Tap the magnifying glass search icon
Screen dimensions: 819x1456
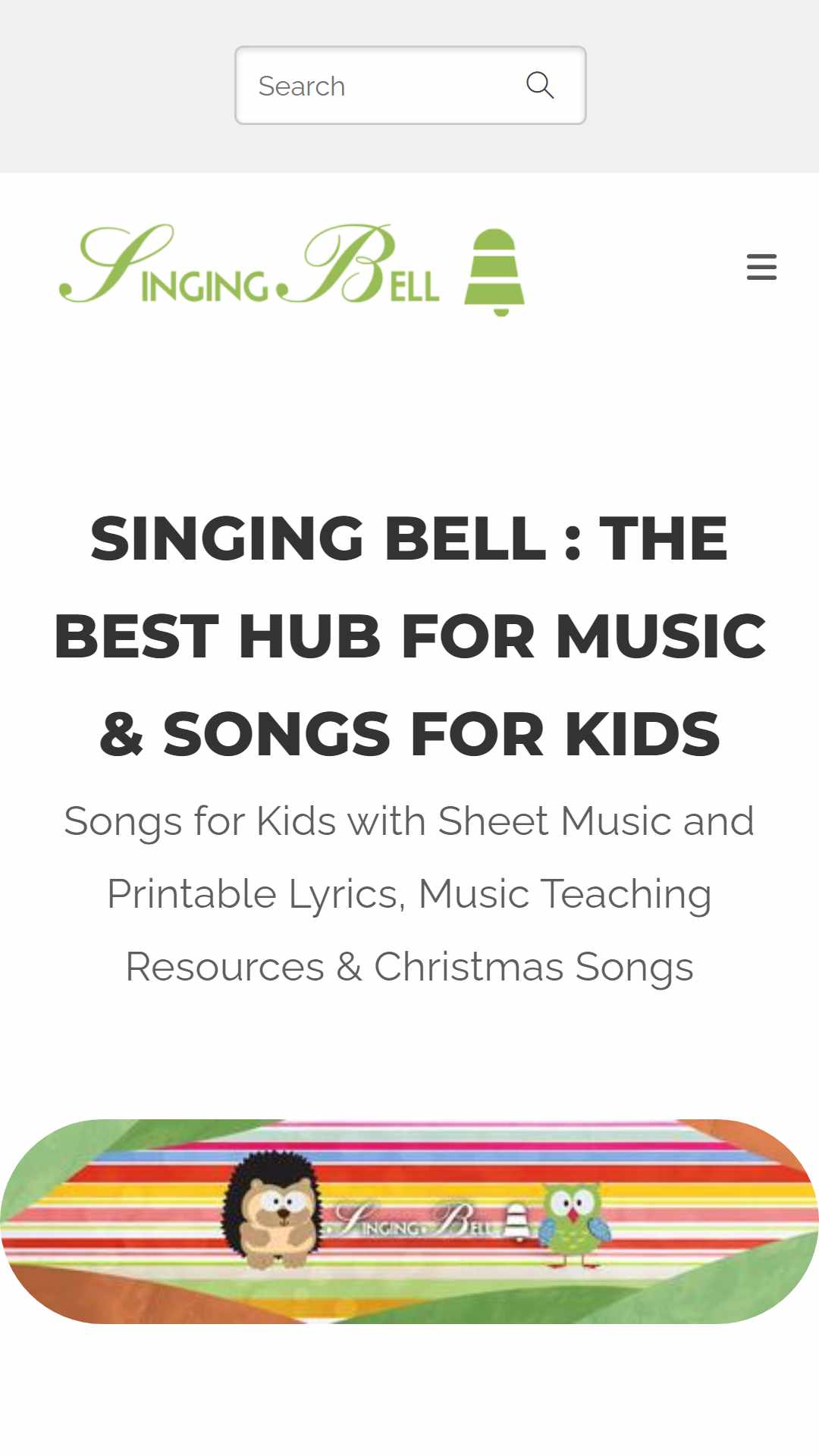(x=540, y=85)
